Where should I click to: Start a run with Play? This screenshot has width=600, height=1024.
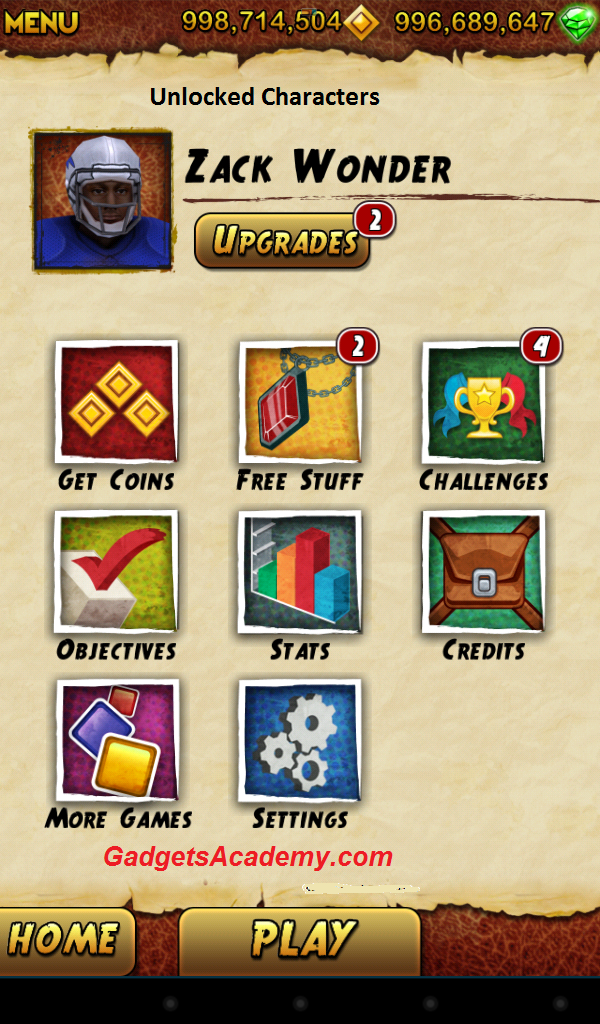(x=300, y=940)
